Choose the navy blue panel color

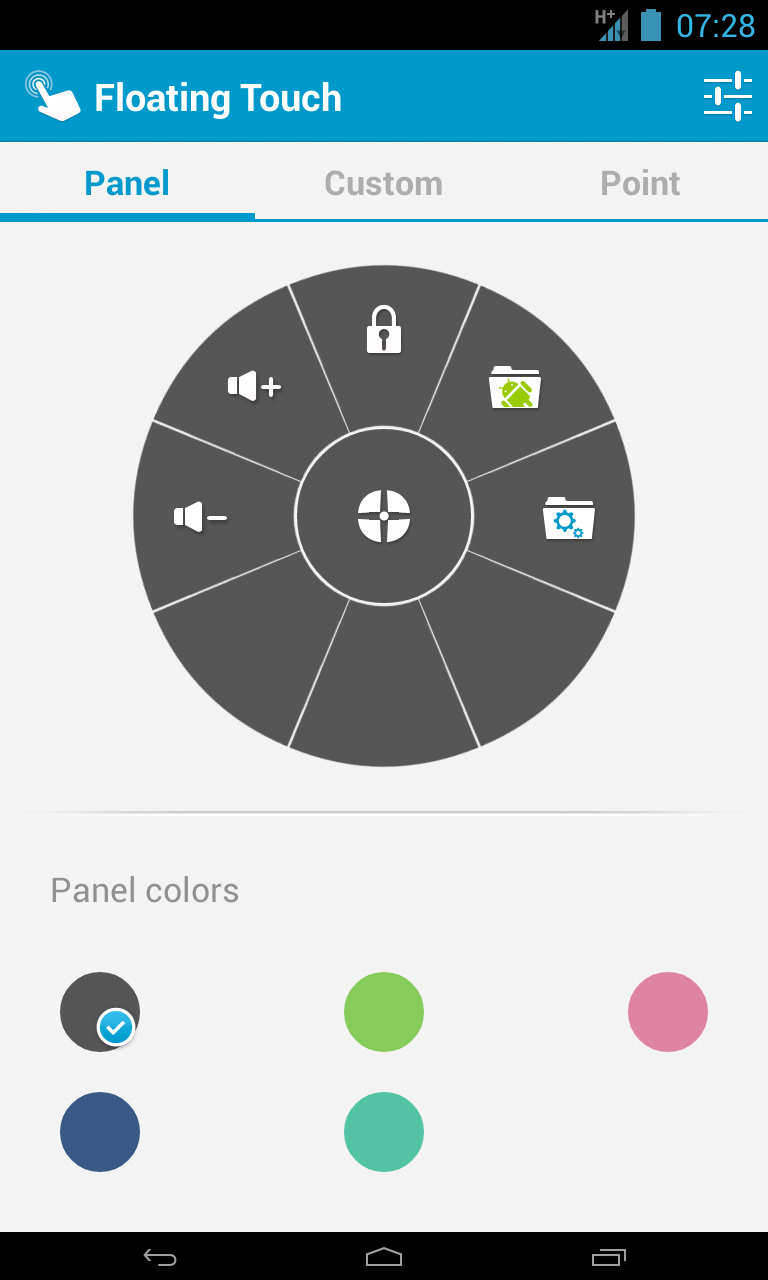(100, 1132)
